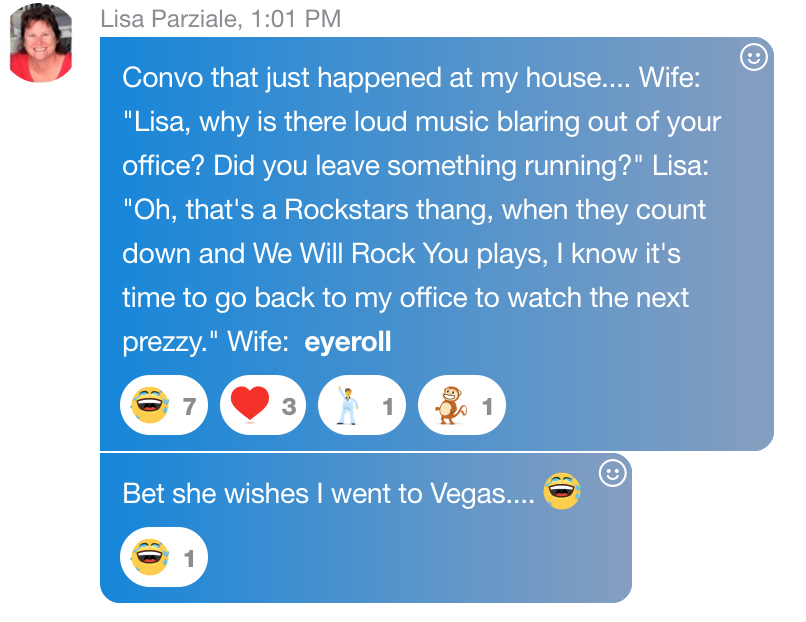Tap the laughing emoji reaction with 7
The image size is (806, 622).
163,405
